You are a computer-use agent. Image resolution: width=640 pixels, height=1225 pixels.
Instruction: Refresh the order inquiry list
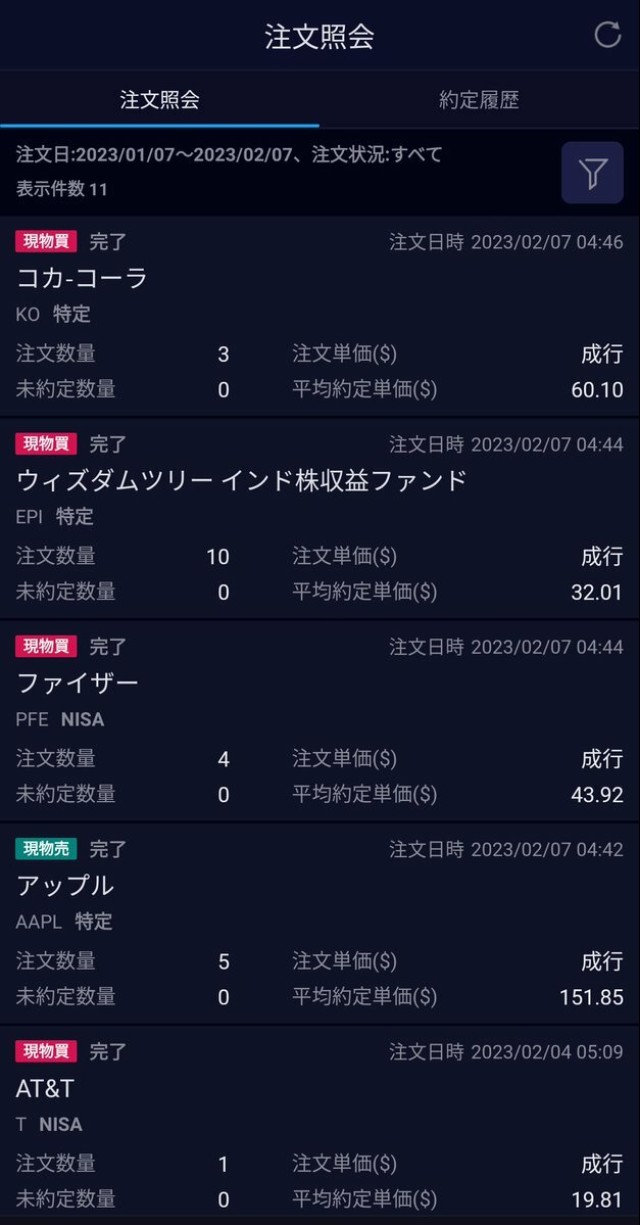[607, 35]
